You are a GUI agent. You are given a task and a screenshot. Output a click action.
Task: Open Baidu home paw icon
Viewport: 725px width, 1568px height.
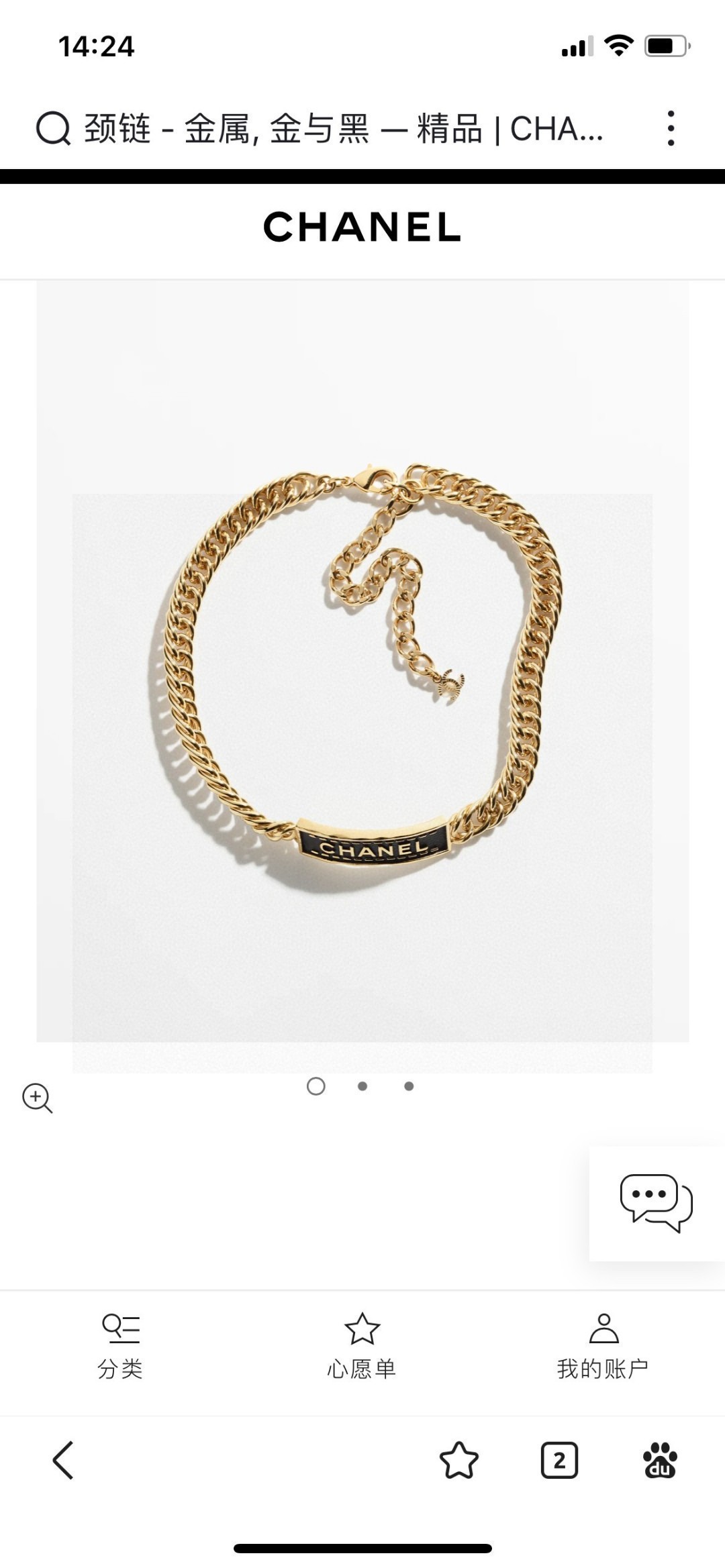(x=660, y=1460)
